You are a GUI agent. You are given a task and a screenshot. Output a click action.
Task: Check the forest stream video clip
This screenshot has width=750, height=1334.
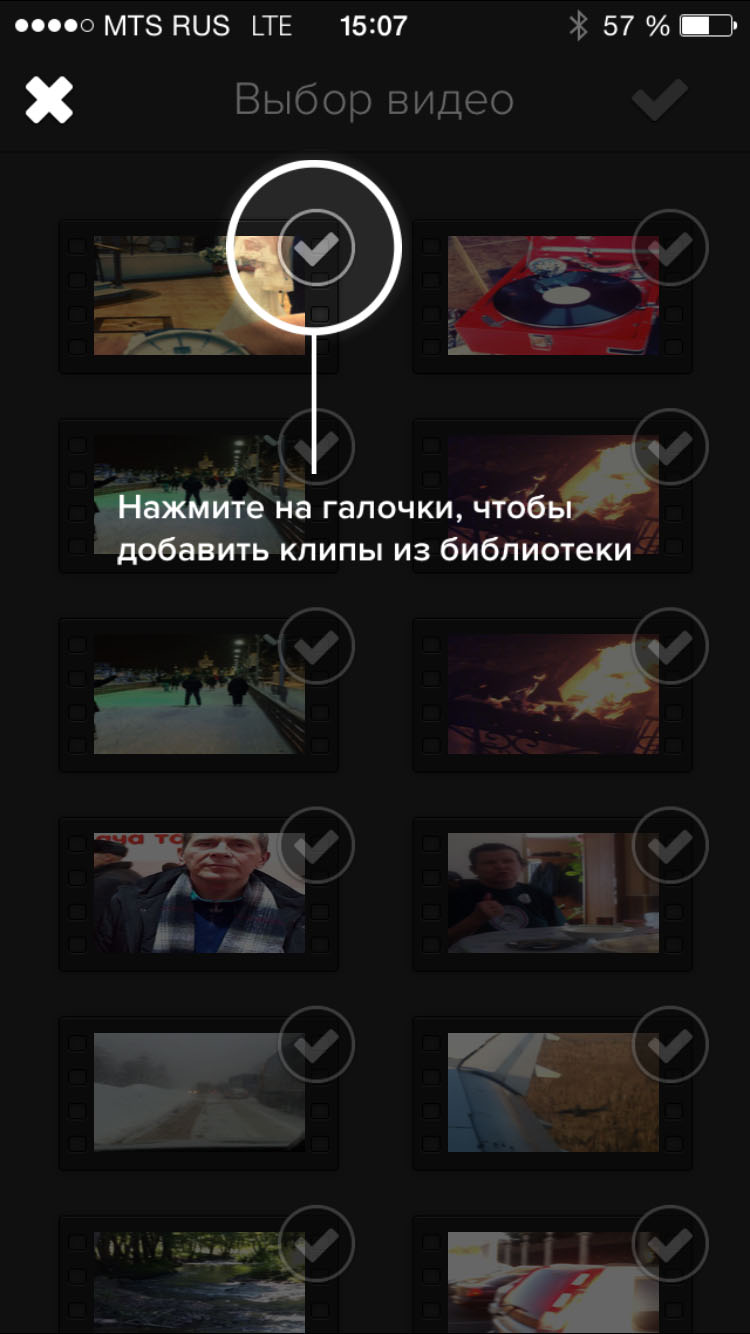tap(316, 1244)
